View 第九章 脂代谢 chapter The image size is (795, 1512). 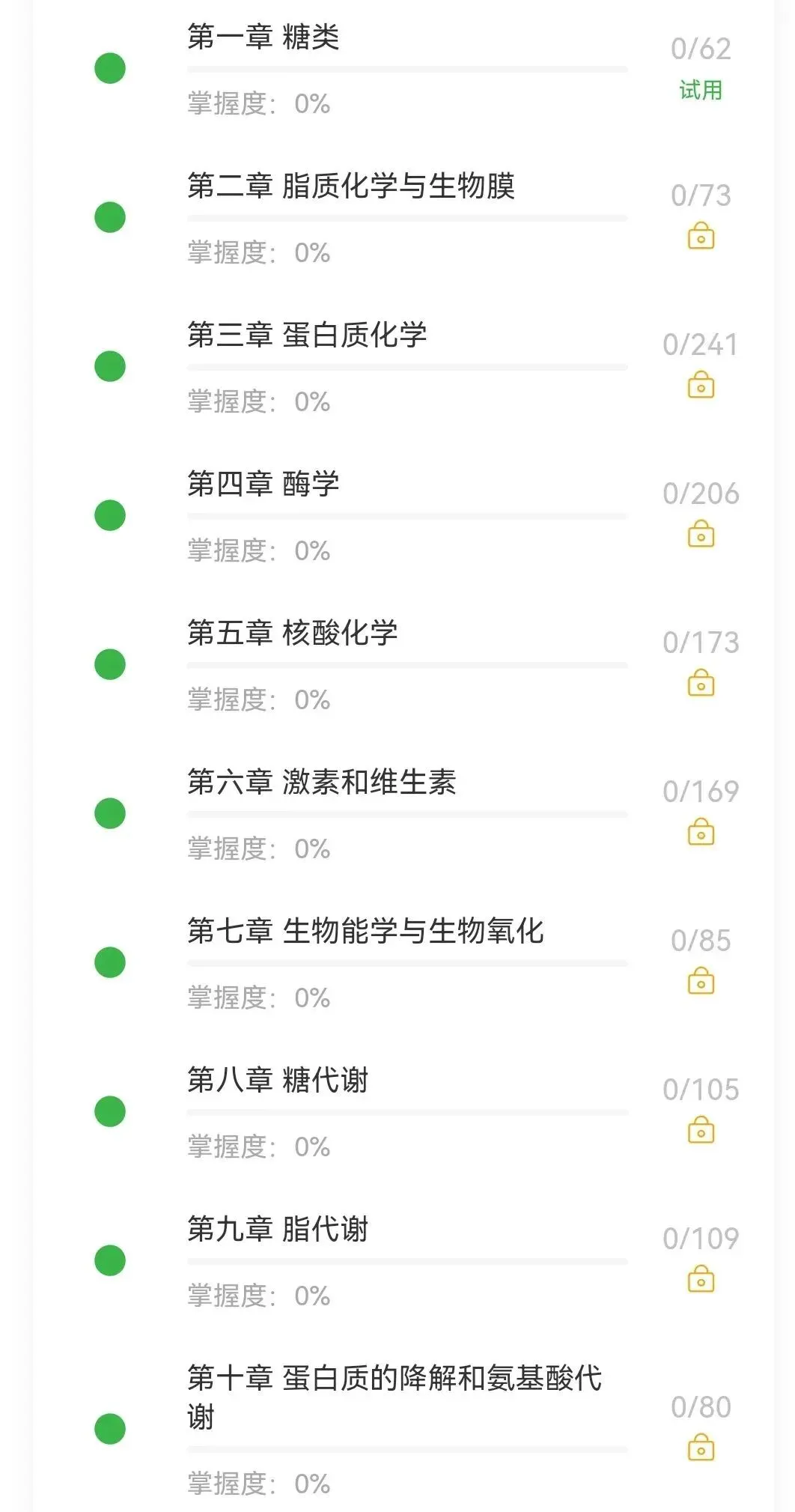278,1229
